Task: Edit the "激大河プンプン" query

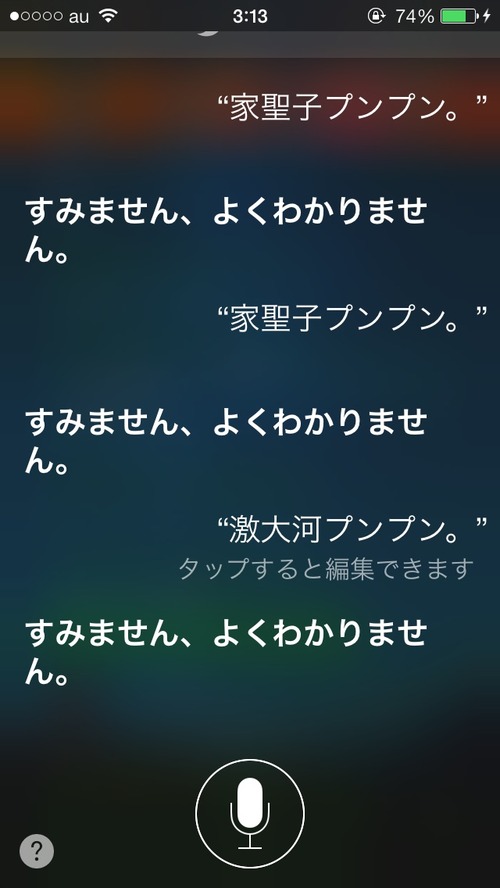Action: (x=352, y=532)
